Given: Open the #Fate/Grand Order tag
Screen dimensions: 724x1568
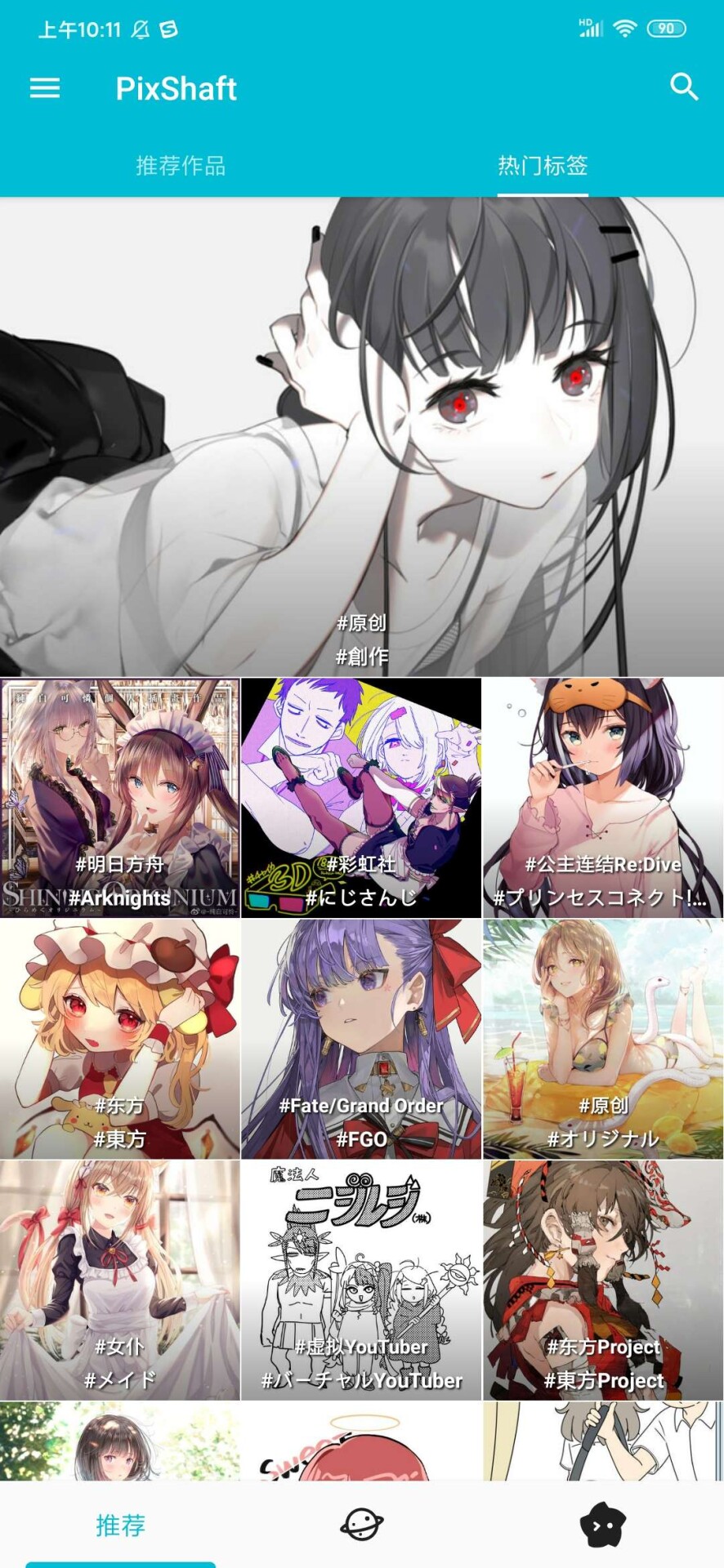Looking at the screenshot, I should pos(361,1039).
